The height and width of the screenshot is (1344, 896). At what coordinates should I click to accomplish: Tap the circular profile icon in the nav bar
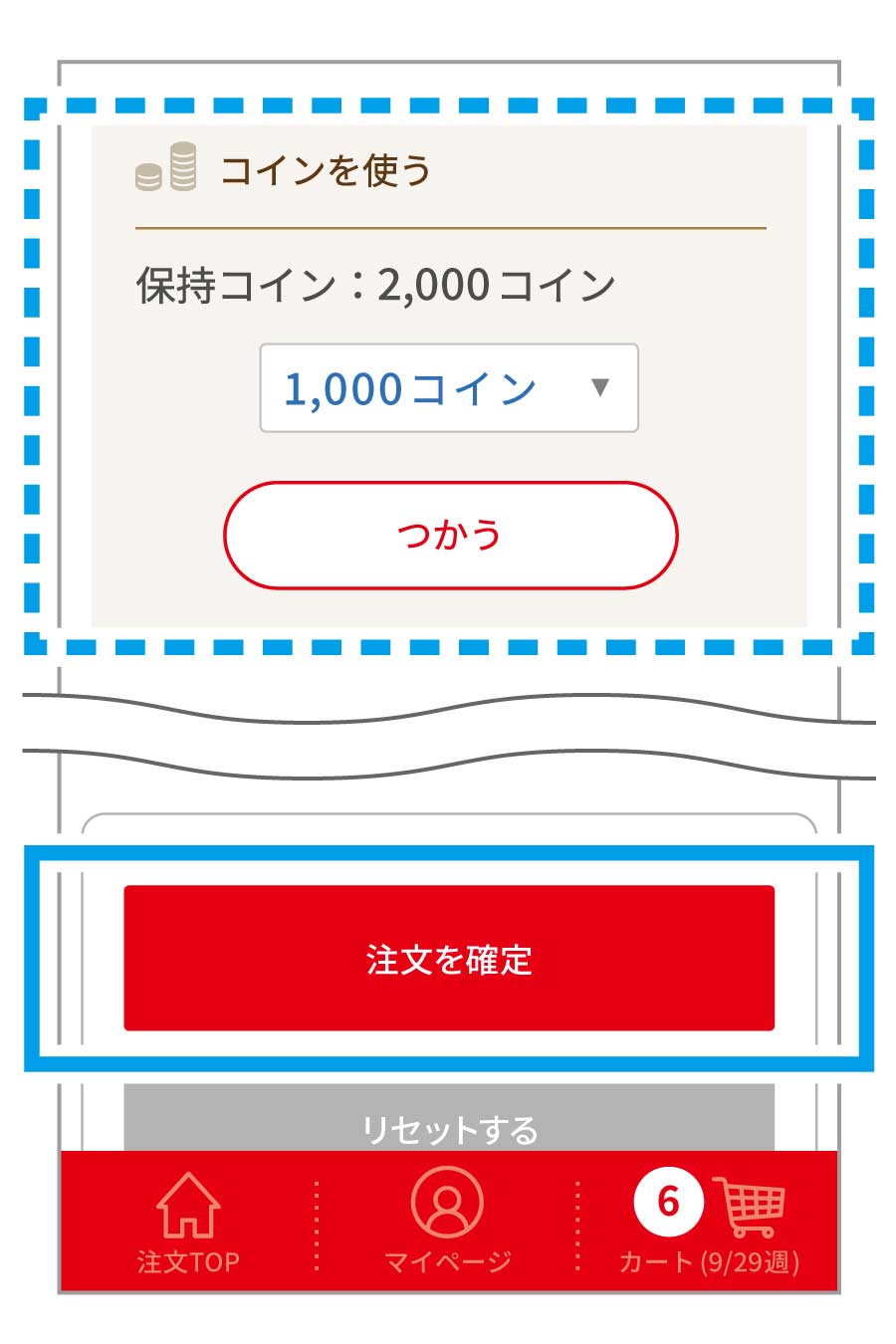[x=447, y=1205]
